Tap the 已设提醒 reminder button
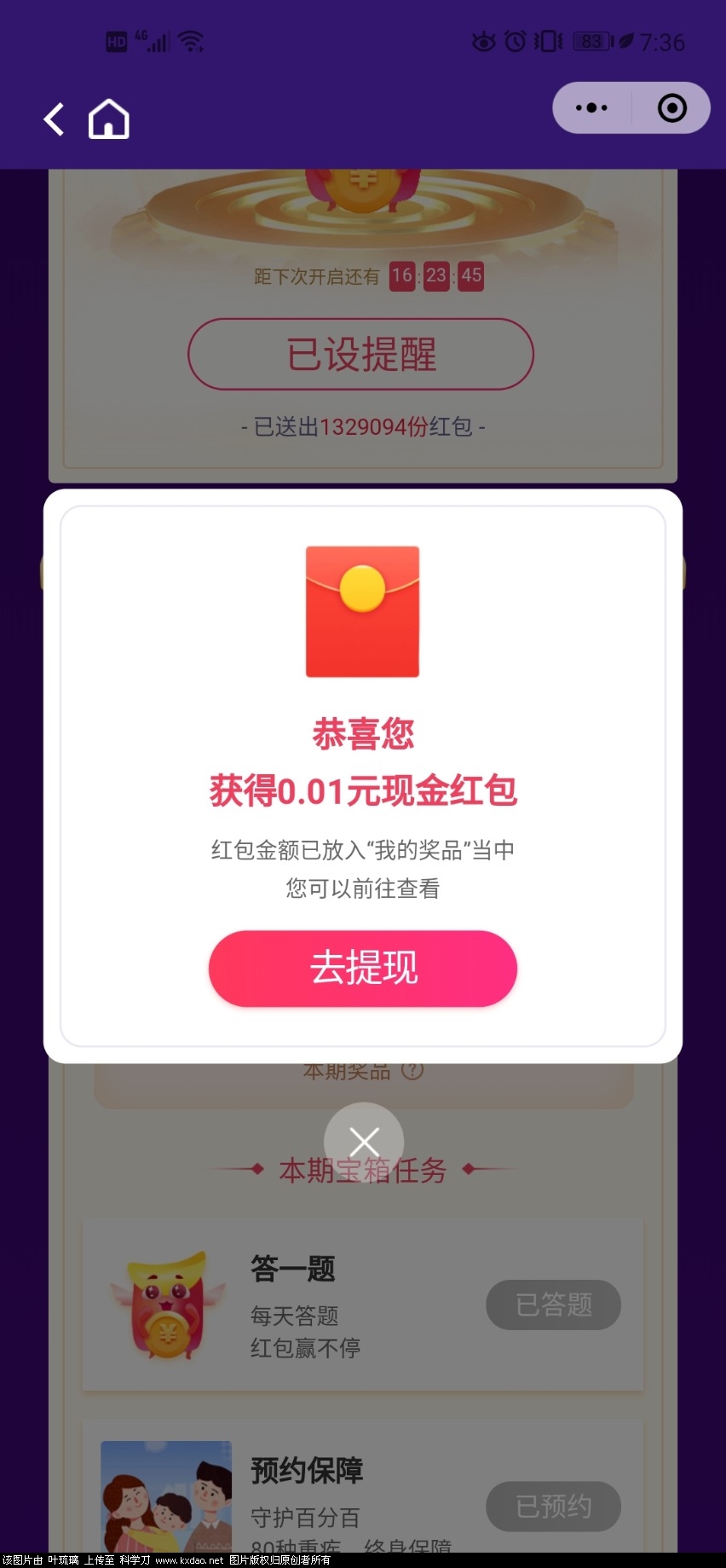The image size is (726, 1568). 361,355
